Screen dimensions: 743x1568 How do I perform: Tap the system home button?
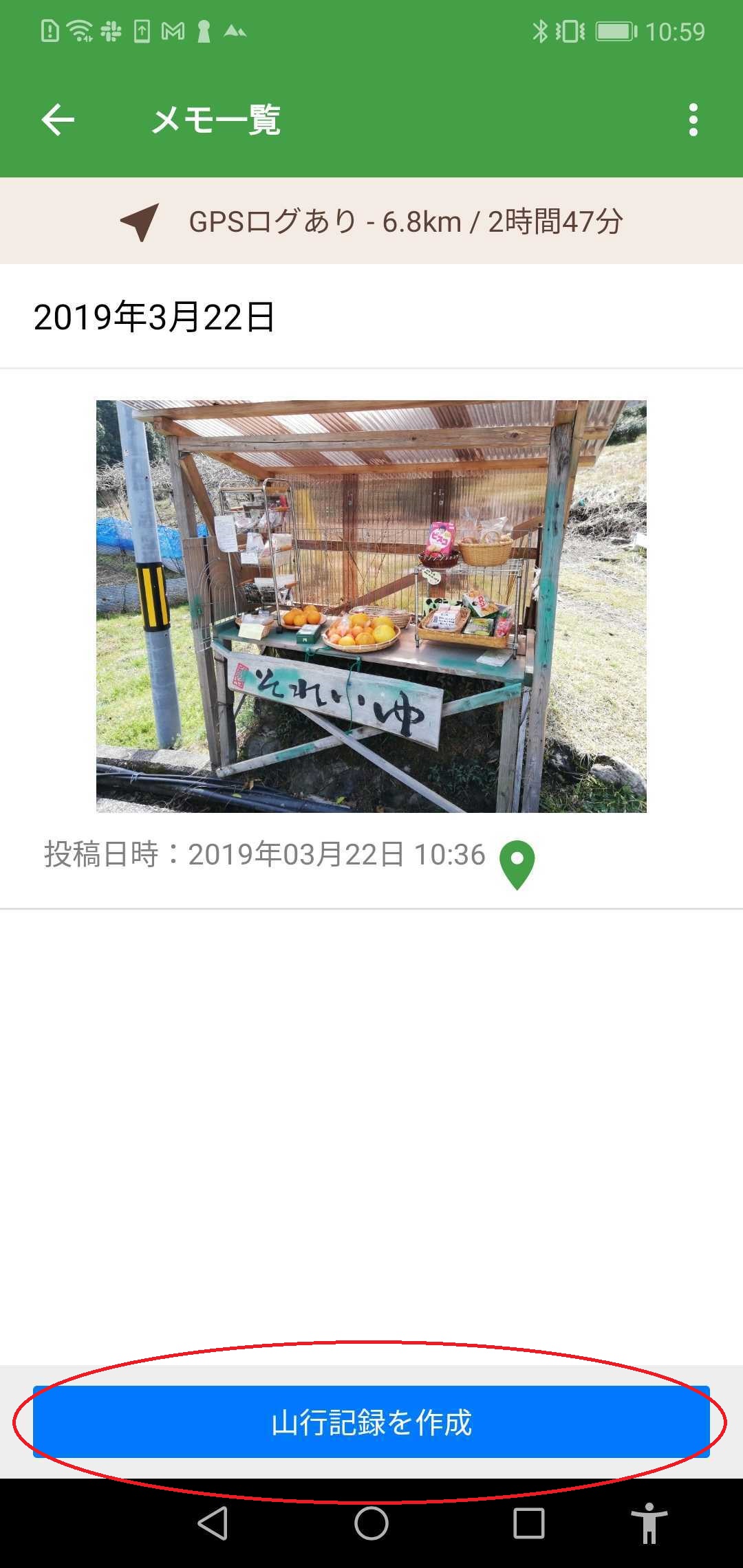click(371, 1523)
